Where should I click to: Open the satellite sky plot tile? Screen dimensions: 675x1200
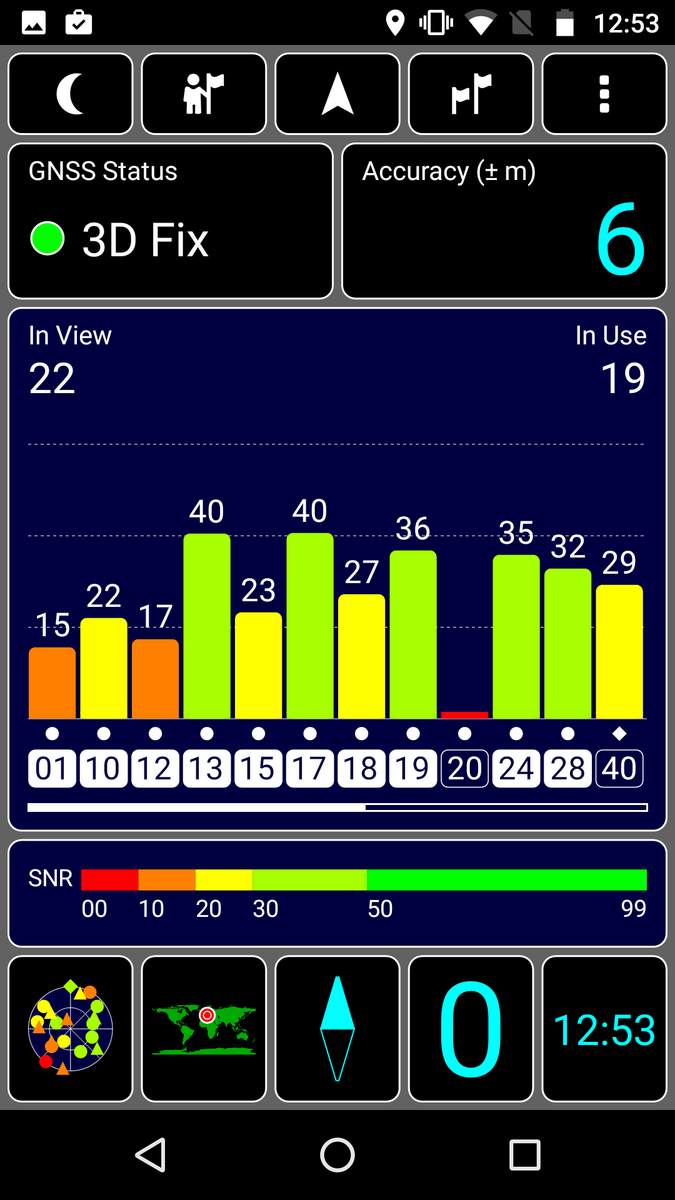tap(71, 1029)
